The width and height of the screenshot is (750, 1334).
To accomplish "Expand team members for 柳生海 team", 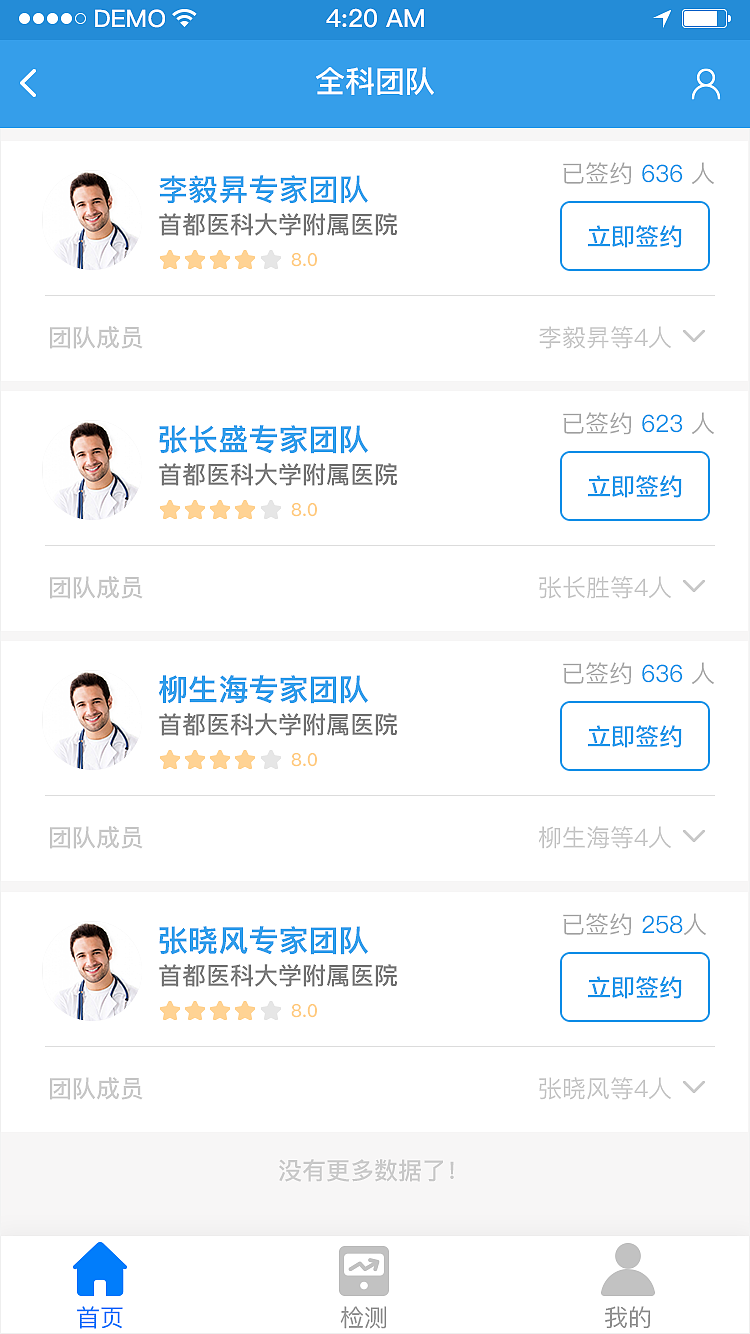I will pyautogui.click(x=694, y=837).
